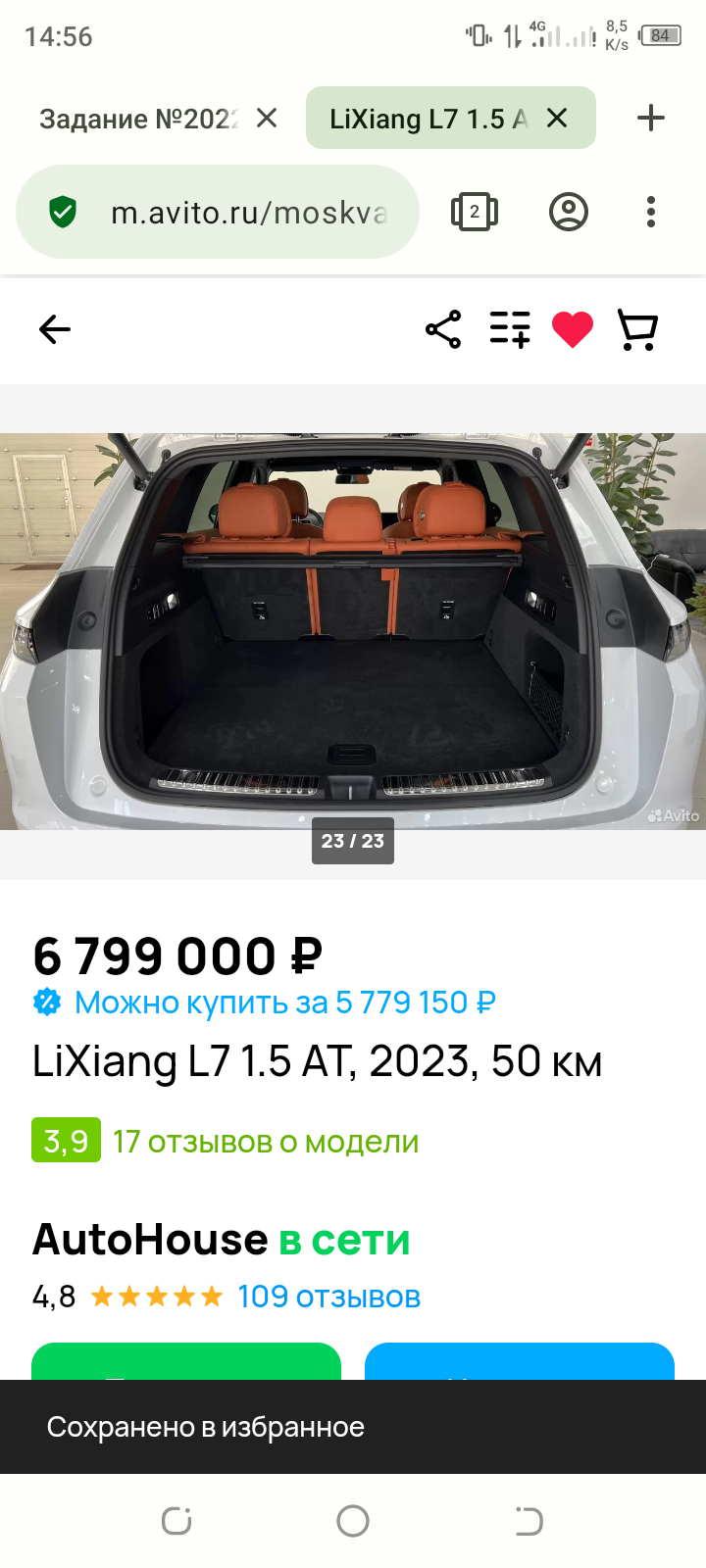Open the shopping cart
Image resolution: width=706 pixels, height=1568 pixels.
pos(637,329)
